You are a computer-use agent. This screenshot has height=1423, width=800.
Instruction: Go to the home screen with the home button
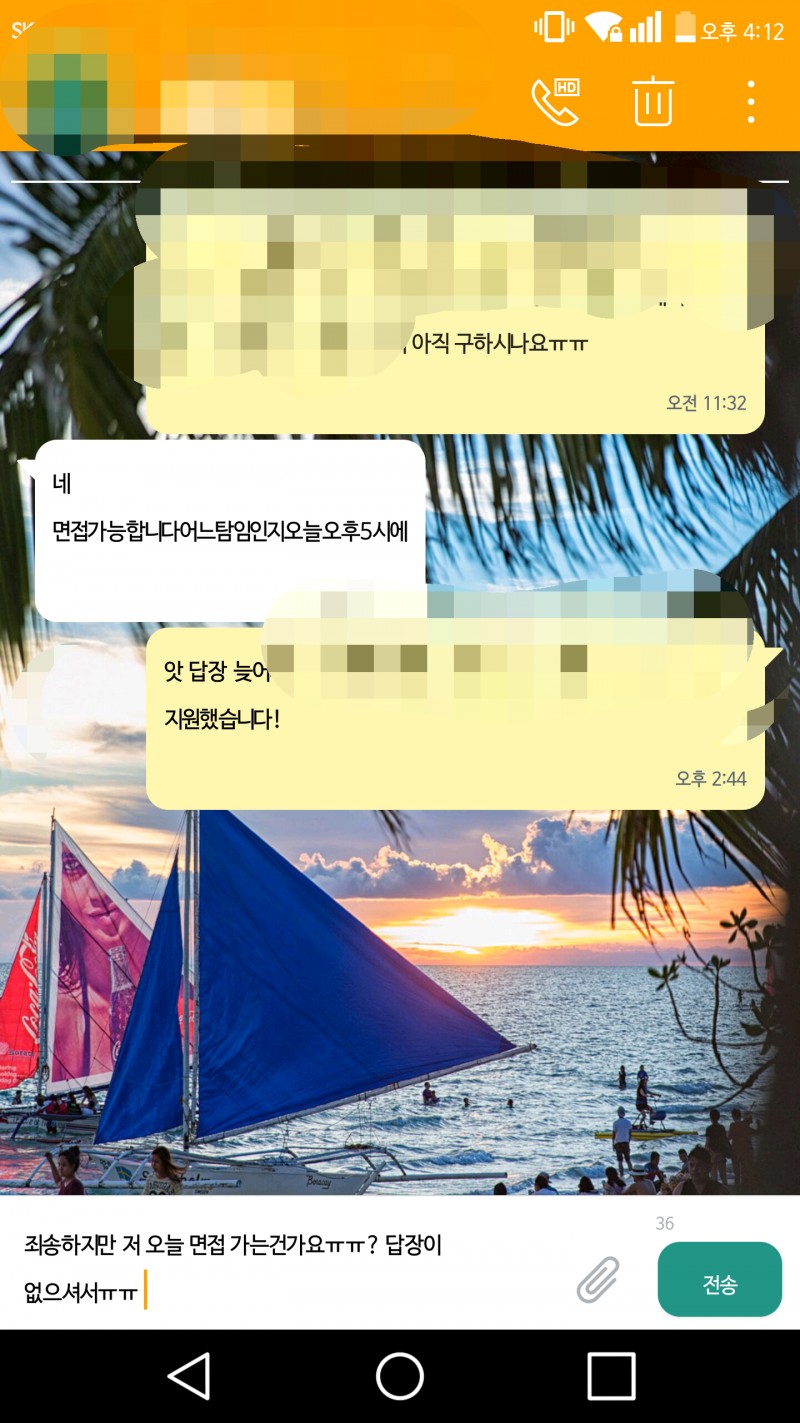tap(400, 1376)
